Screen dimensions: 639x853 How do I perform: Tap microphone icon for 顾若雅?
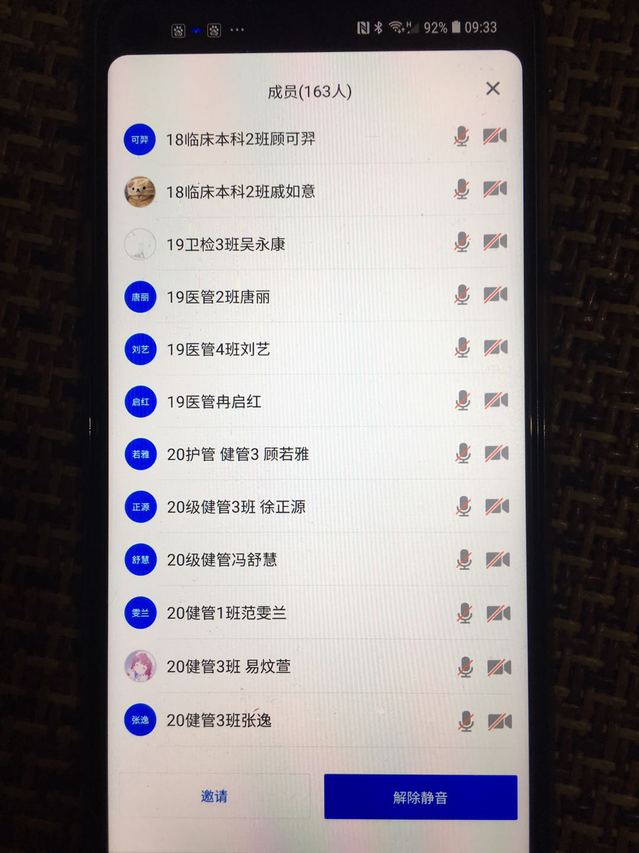(463, 453)
